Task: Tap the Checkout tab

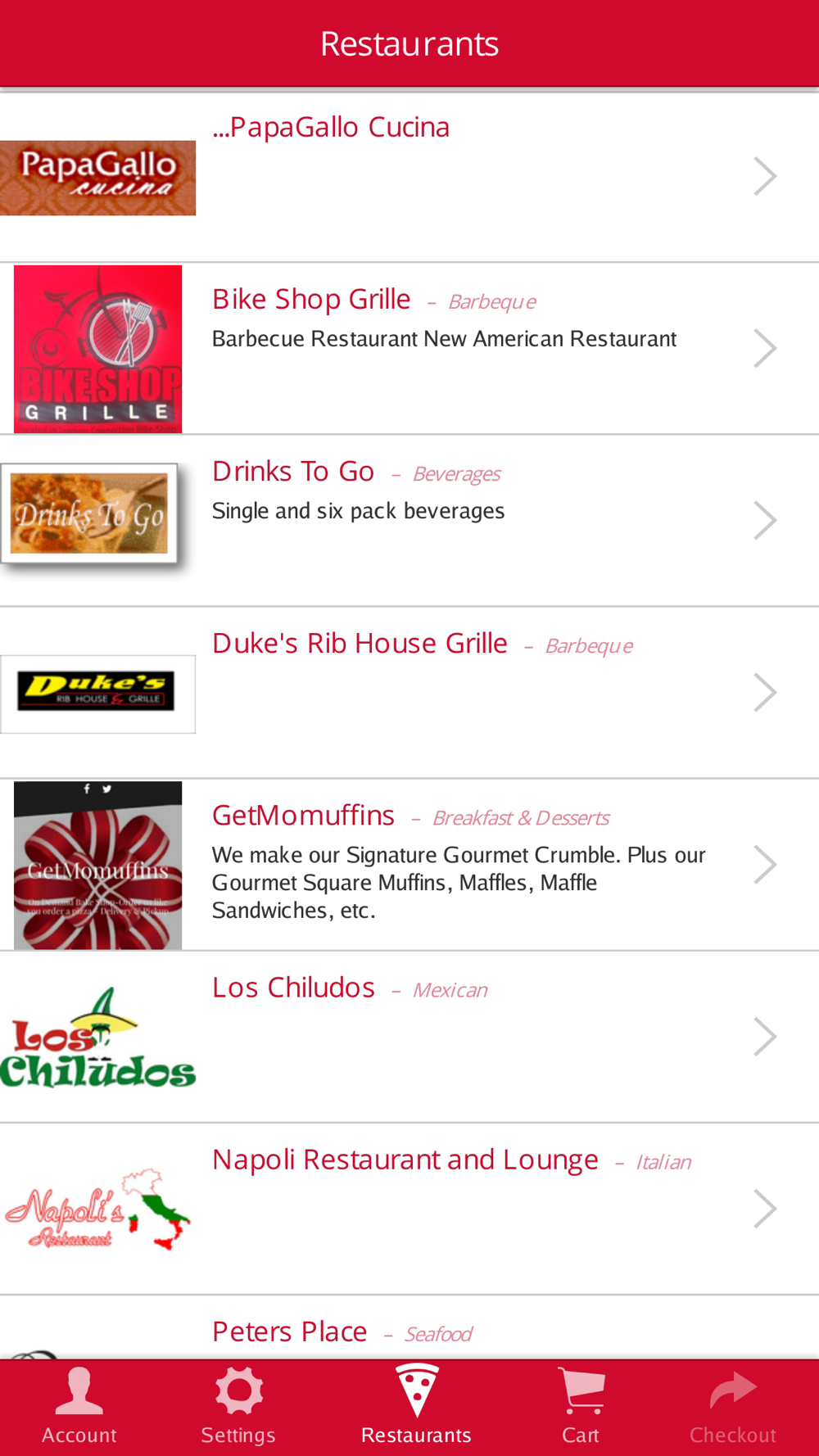Action: point(733,1407)
